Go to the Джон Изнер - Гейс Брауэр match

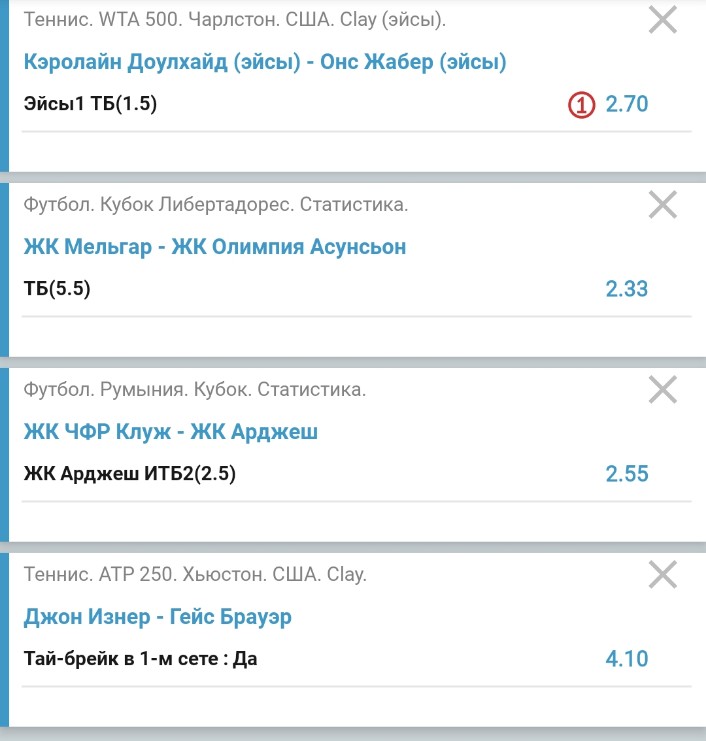[x=158, y=617]
